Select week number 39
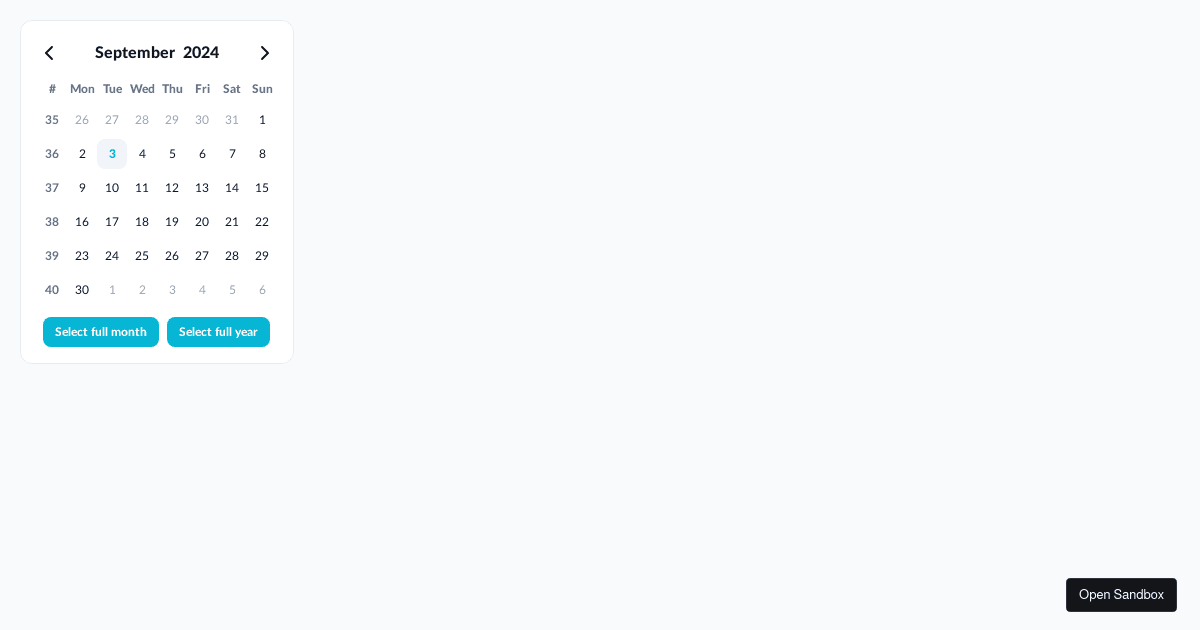This screenshot has width=1200, height=630. pos(52,256)
